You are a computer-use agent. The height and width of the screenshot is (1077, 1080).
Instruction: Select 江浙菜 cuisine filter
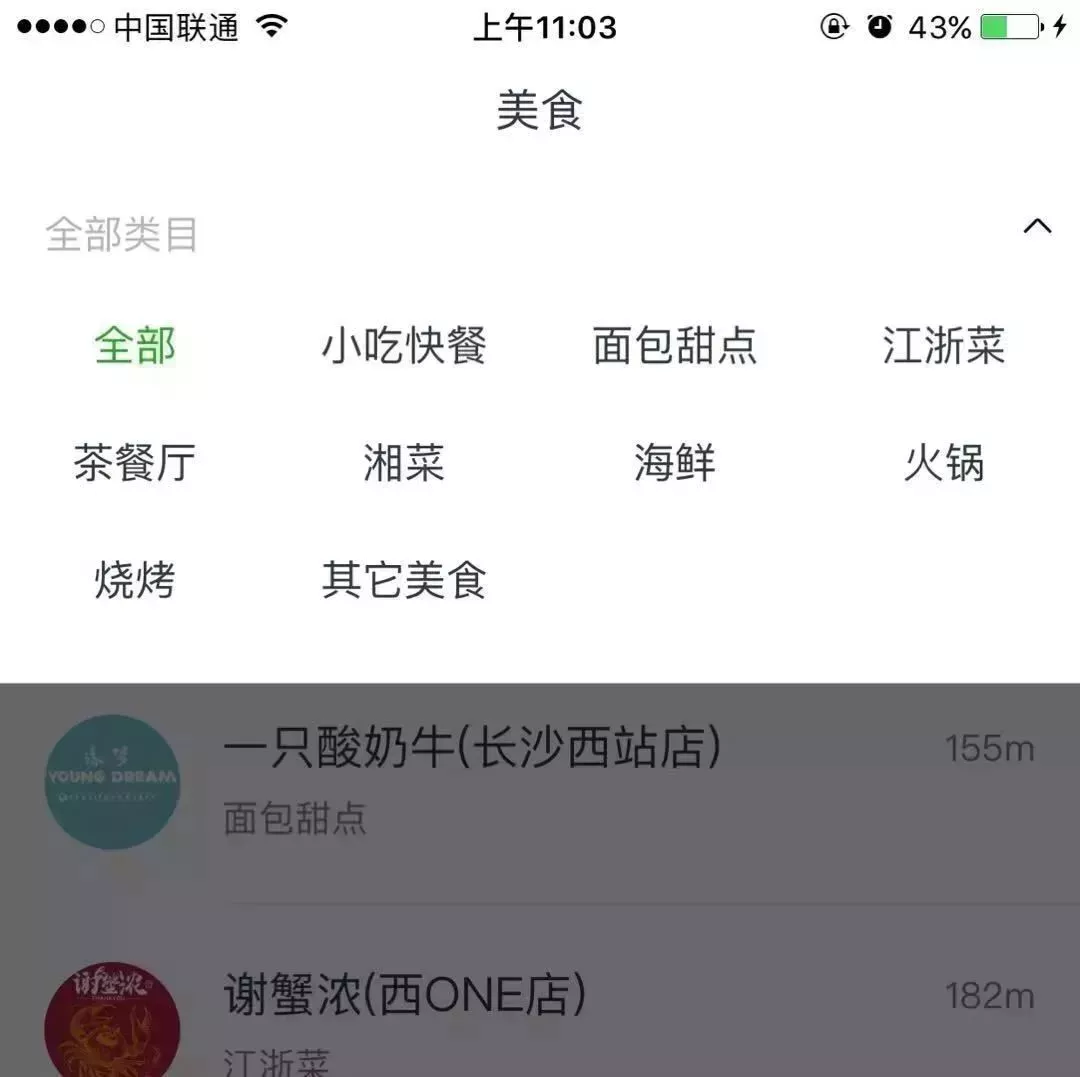[x=944, y=346]
